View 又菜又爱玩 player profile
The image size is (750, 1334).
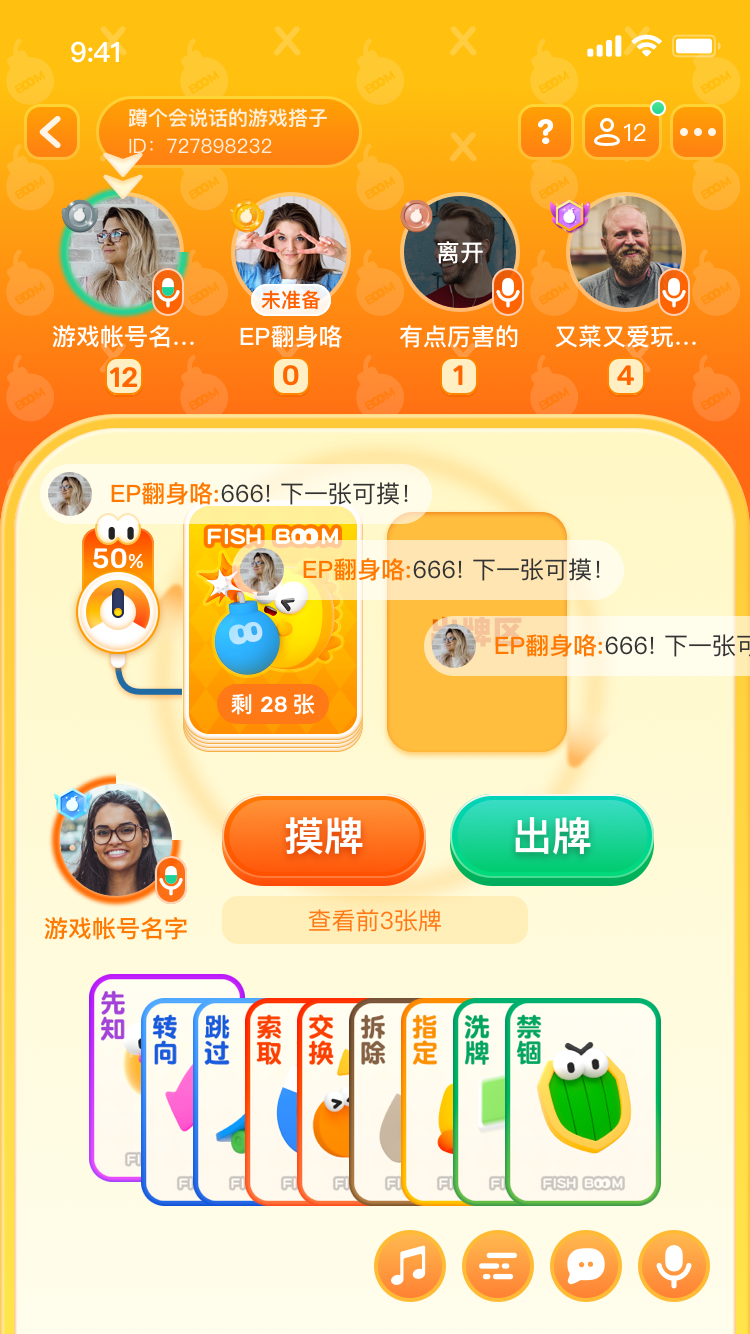click(625, 250)
